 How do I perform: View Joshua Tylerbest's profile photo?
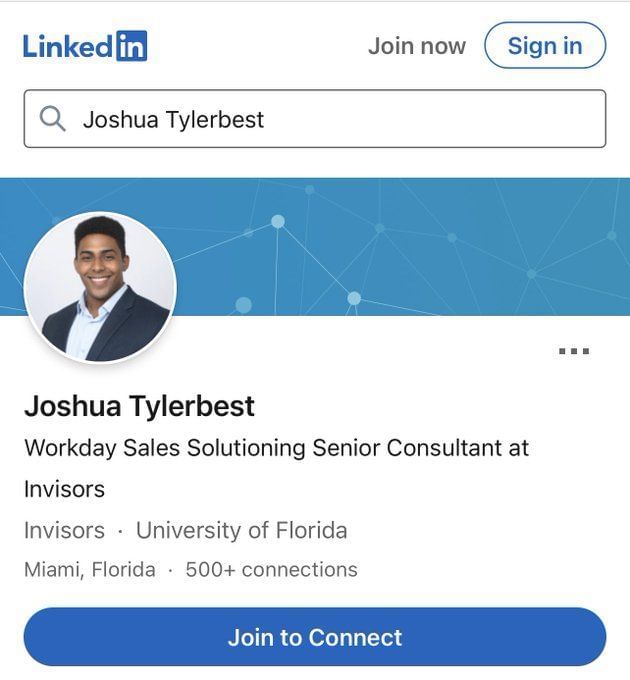100,288
